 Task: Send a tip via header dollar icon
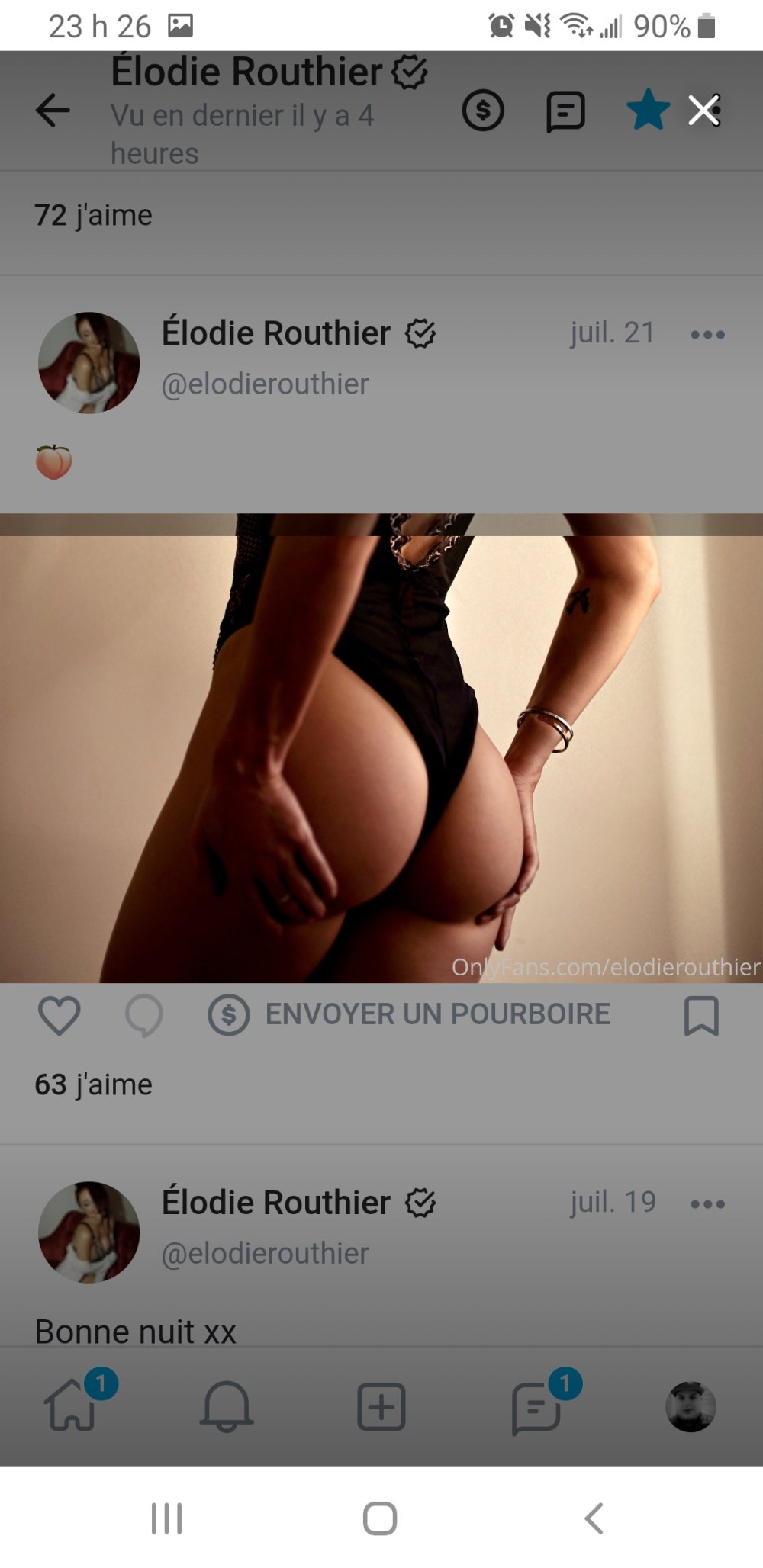(483, 111)
